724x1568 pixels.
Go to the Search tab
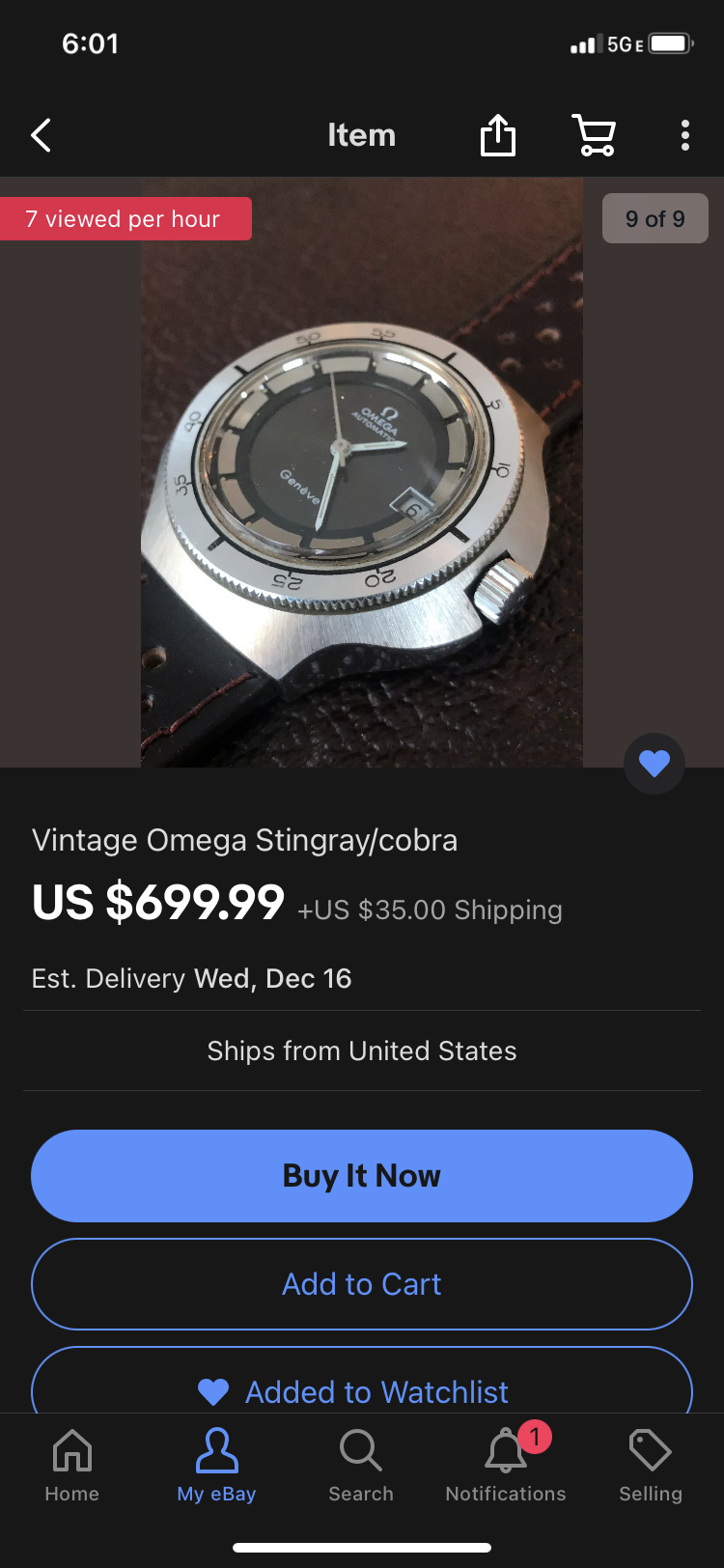pos(361,1466)
